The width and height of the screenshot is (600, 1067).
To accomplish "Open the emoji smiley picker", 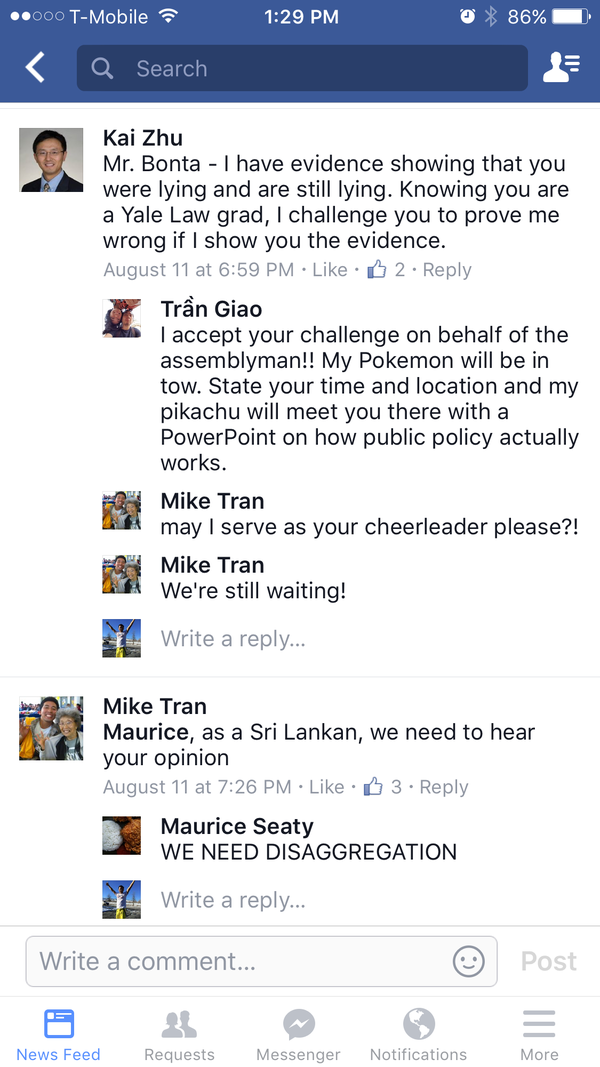I will click(469, 962).
